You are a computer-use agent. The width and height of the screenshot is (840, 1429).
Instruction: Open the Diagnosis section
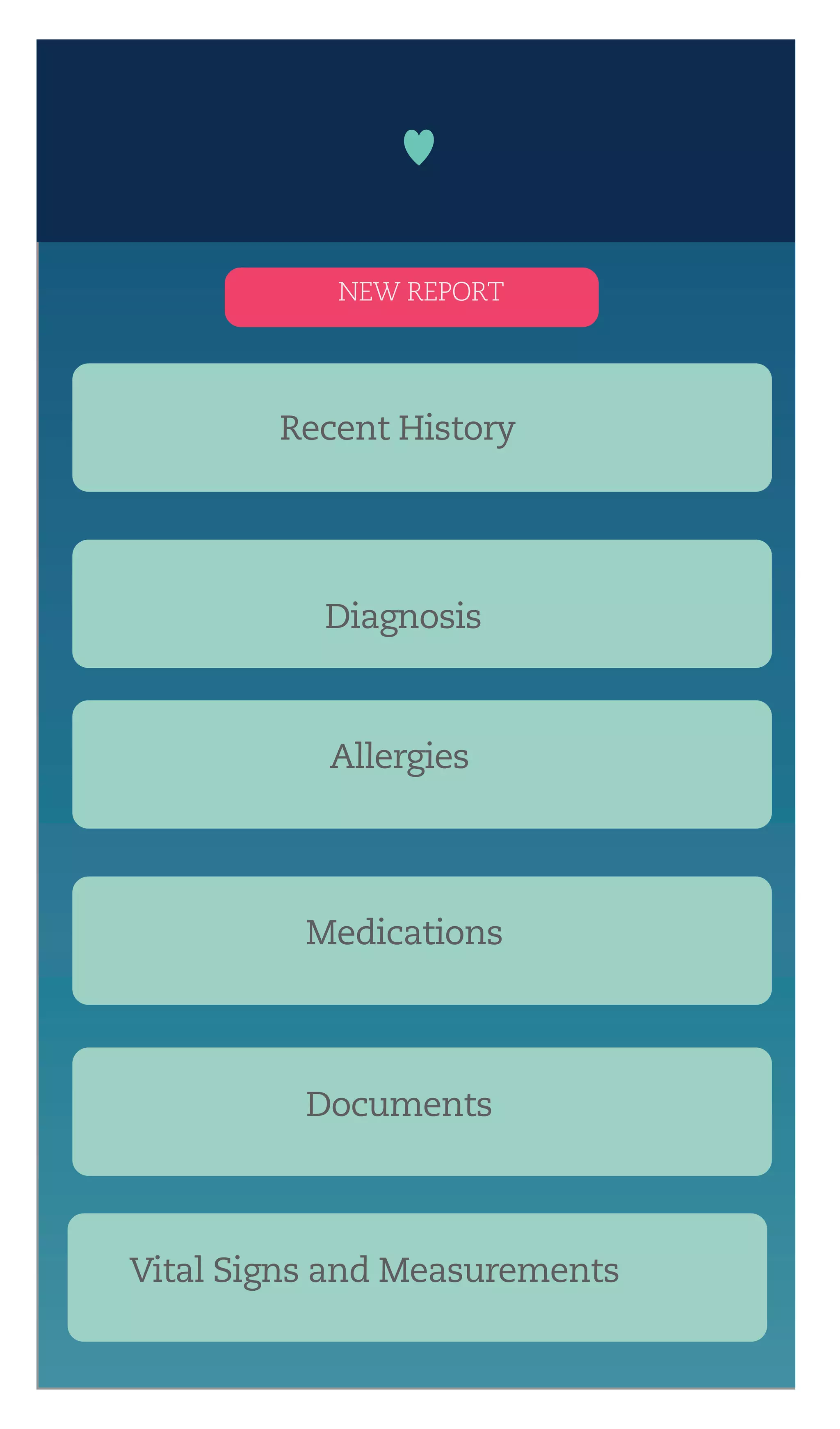pyautogui.click(x=422, y=604)
